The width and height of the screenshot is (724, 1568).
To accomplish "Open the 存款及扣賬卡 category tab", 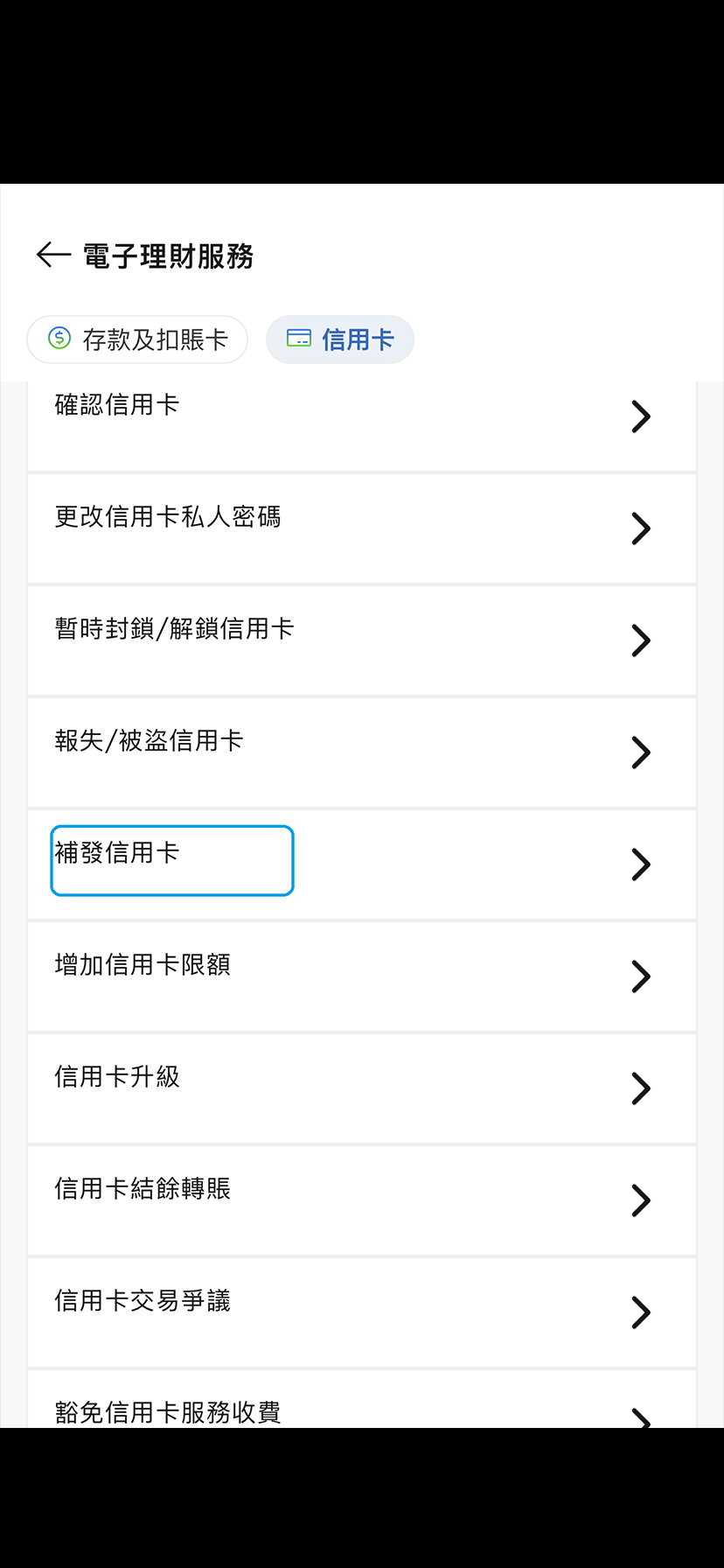I will coord(137,339).
